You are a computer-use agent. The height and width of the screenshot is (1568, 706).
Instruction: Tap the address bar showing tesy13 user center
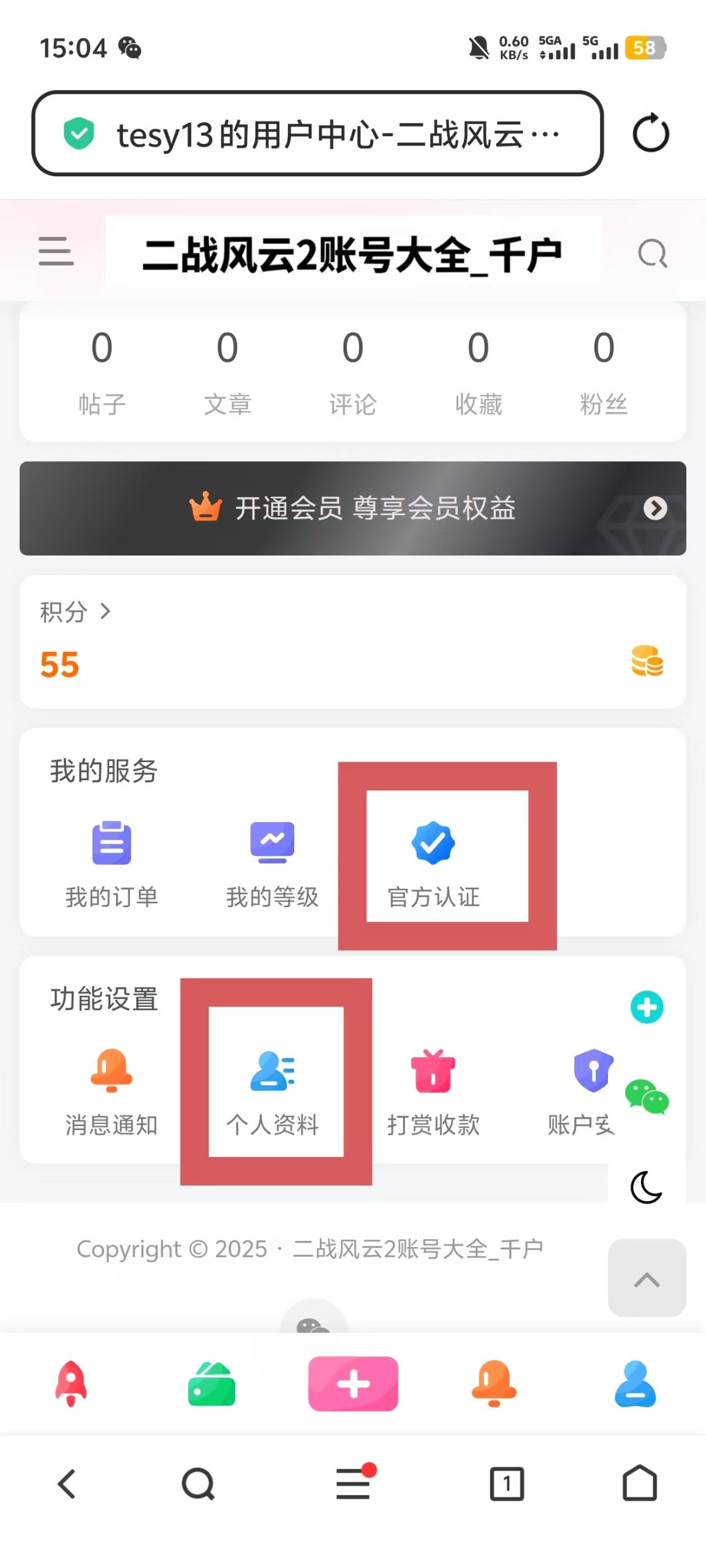point(319,134)
